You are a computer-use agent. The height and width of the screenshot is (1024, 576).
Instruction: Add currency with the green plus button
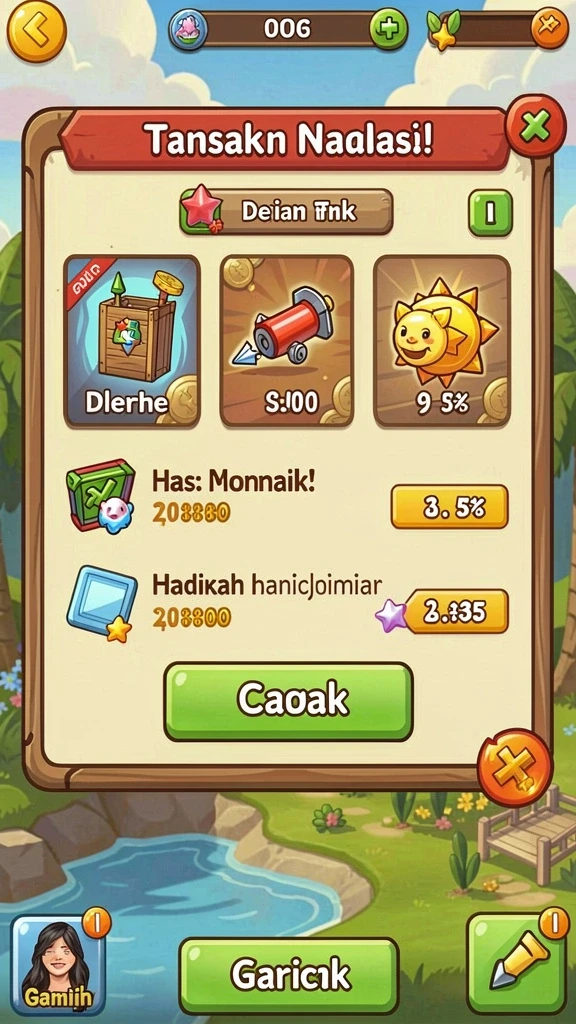pyautogui.click(x=388, y=29)
